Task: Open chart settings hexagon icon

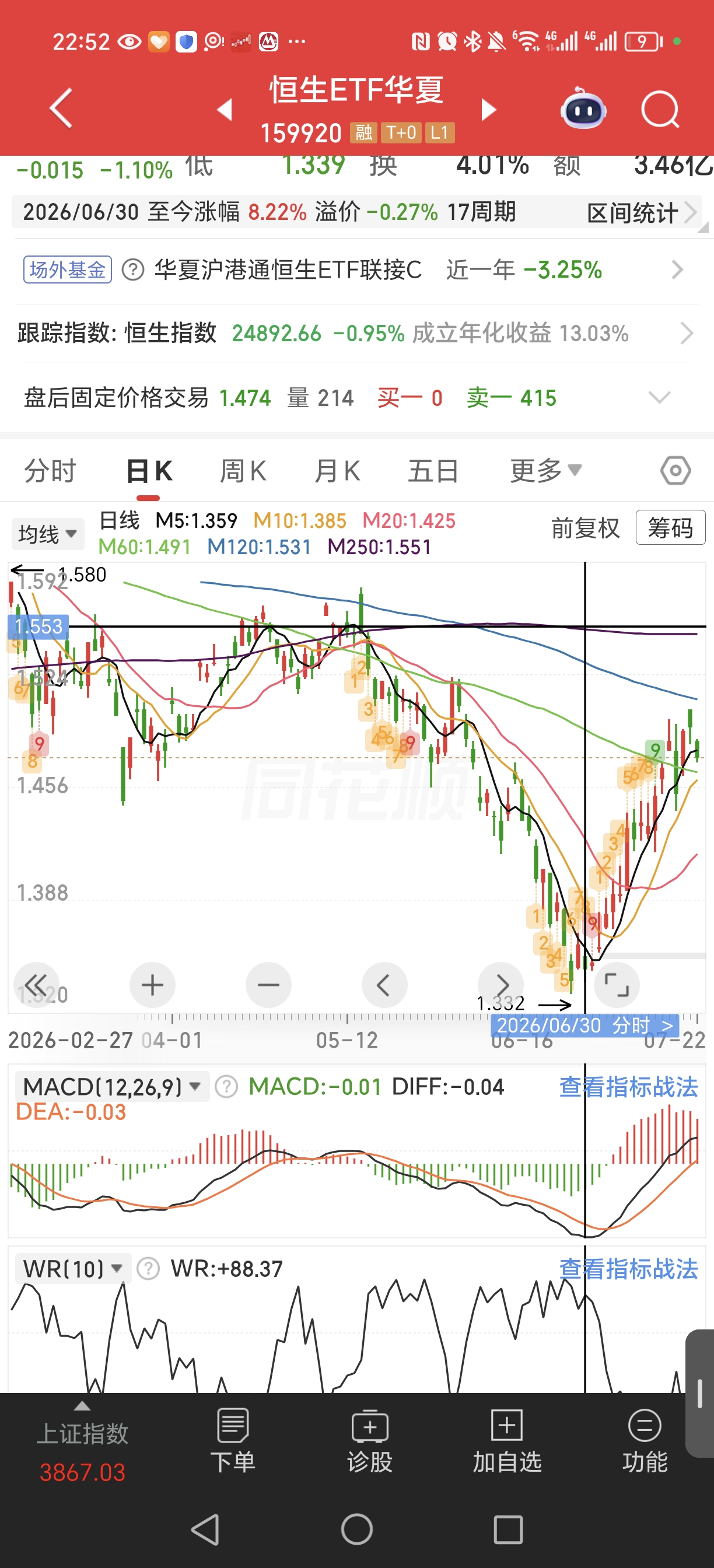Action: point(675,471)
